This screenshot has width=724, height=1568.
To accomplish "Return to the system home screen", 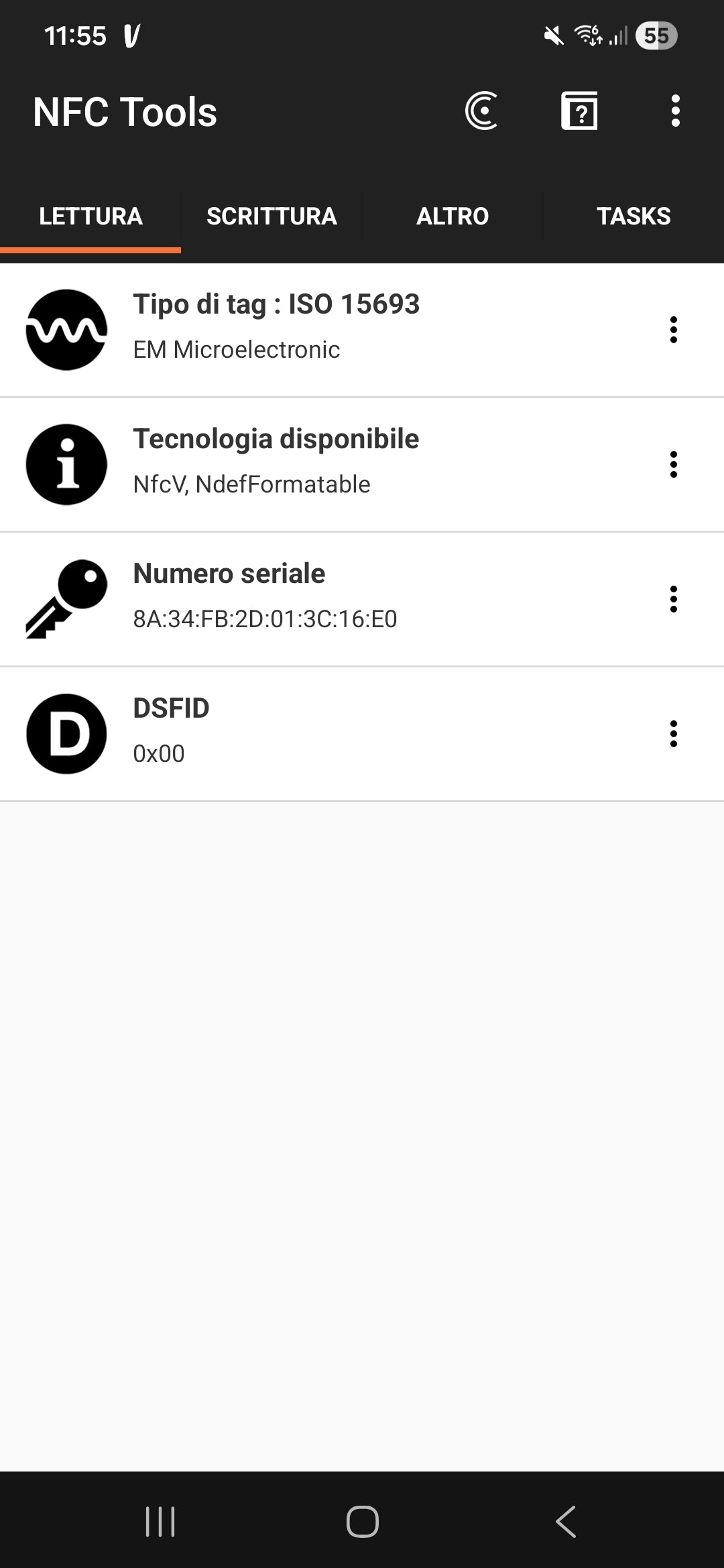I will [362, 1521].
